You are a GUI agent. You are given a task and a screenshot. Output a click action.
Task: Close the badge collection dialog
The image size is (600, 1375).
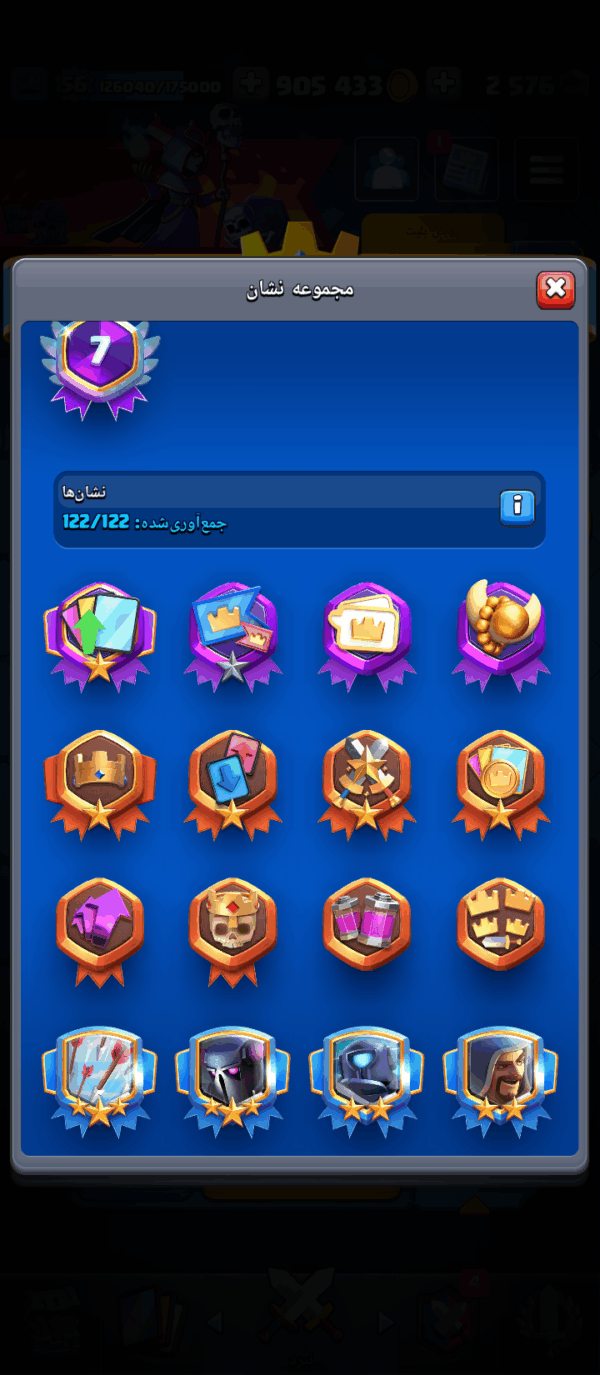[555, 290]
